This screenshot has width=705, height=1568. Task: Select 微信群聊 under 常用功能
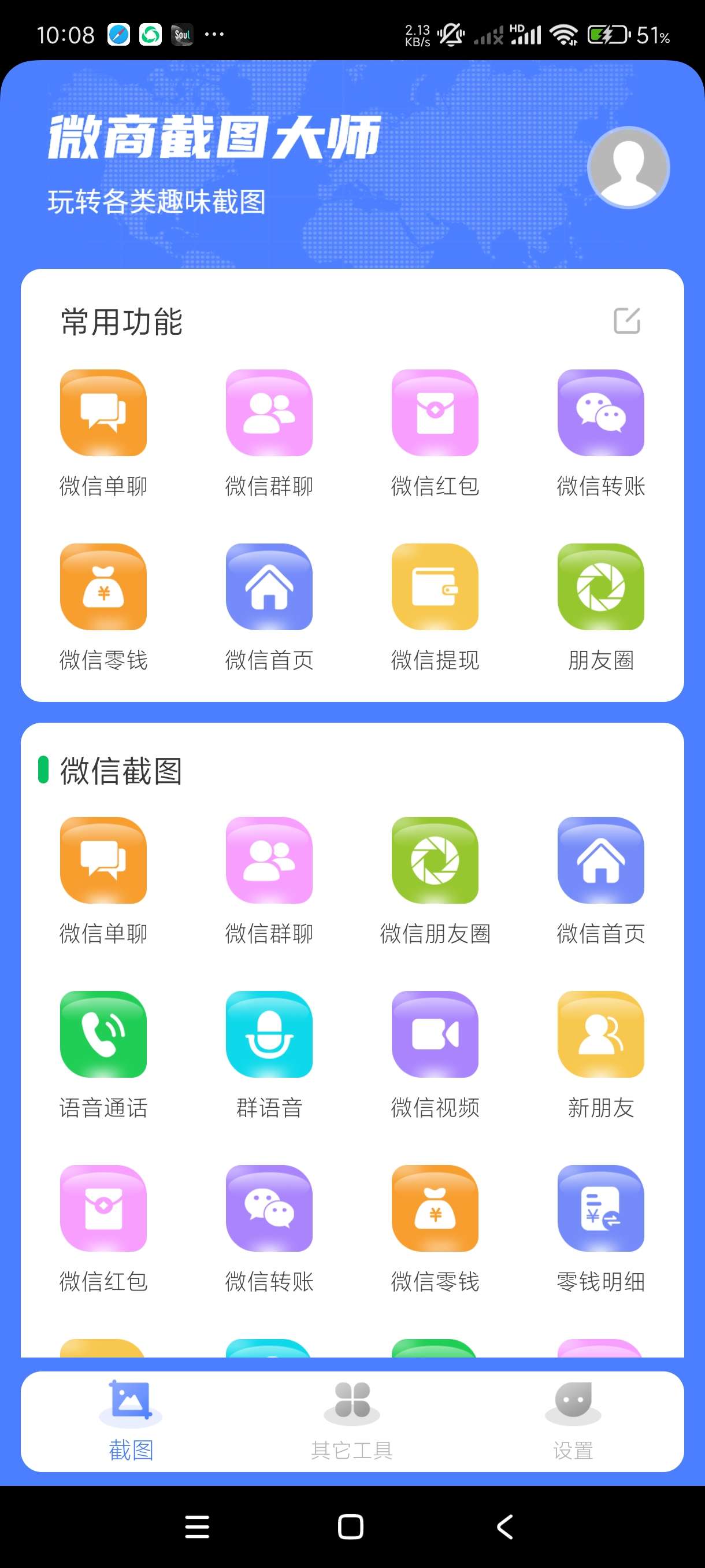(x=269, y=413)
